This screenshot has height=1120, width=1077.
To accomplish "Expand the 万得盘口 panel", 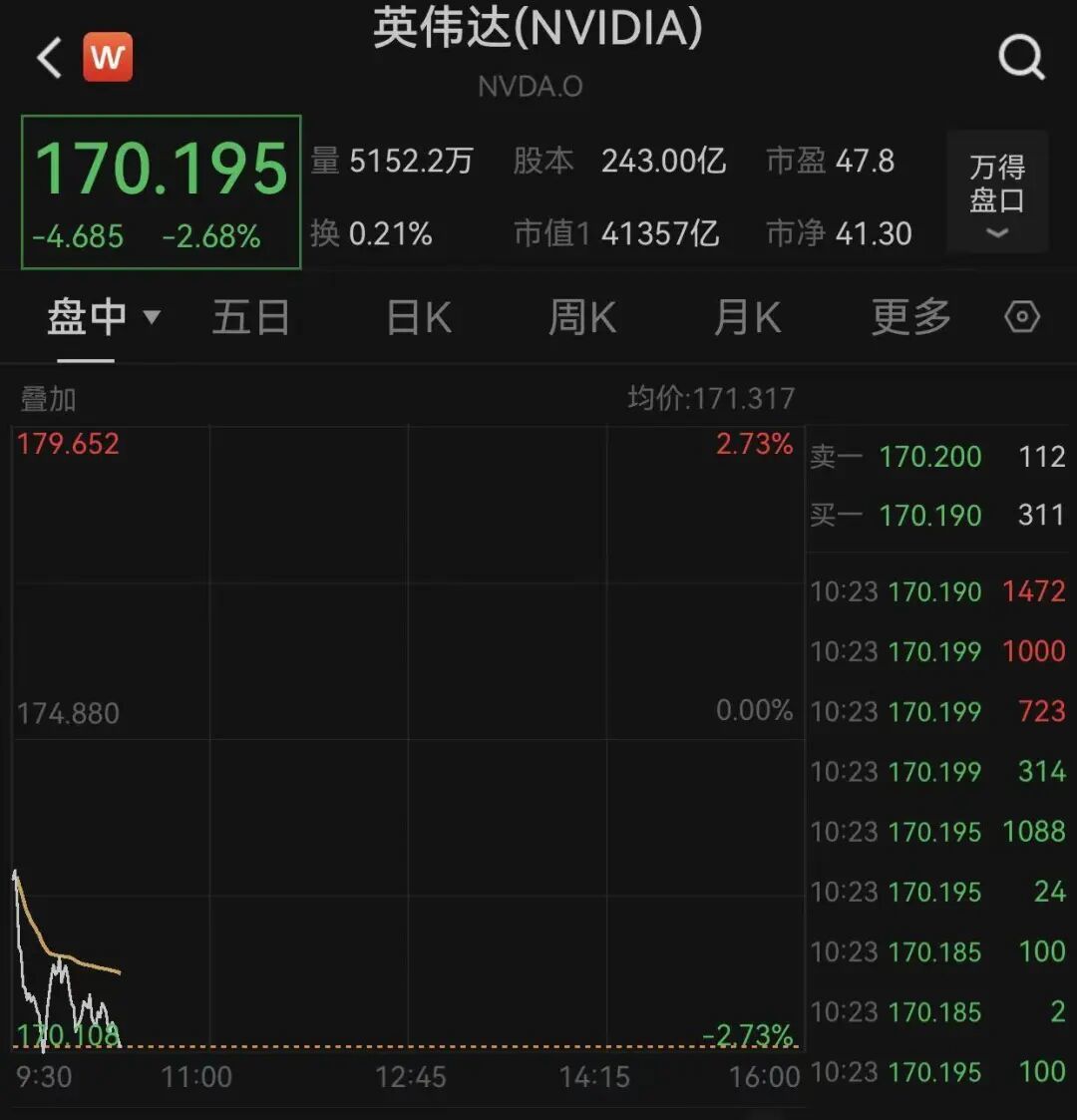I will tap(996, 191).
